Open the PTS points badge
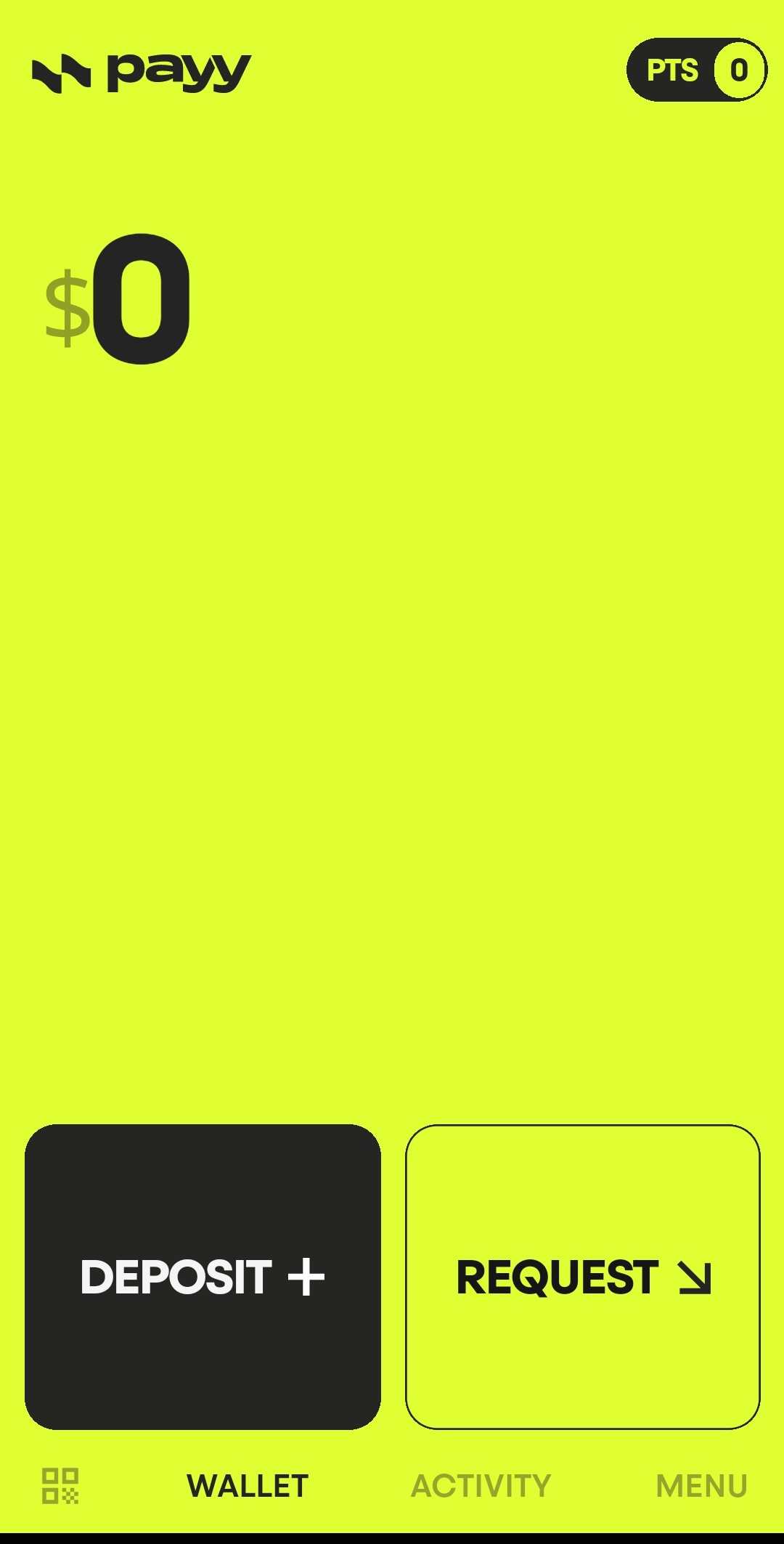Image resolution: width=784 pixels, height=1544 pixels. (696, 70)
